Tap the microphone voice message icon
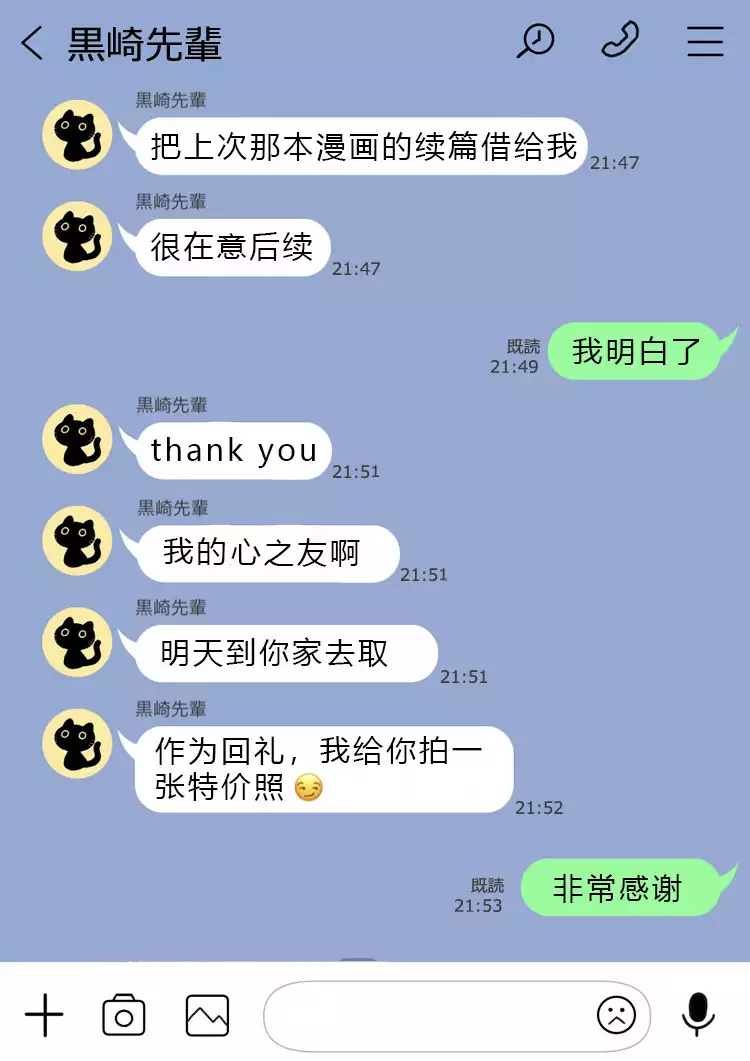750x1061 pixels. coord(698,1014)
